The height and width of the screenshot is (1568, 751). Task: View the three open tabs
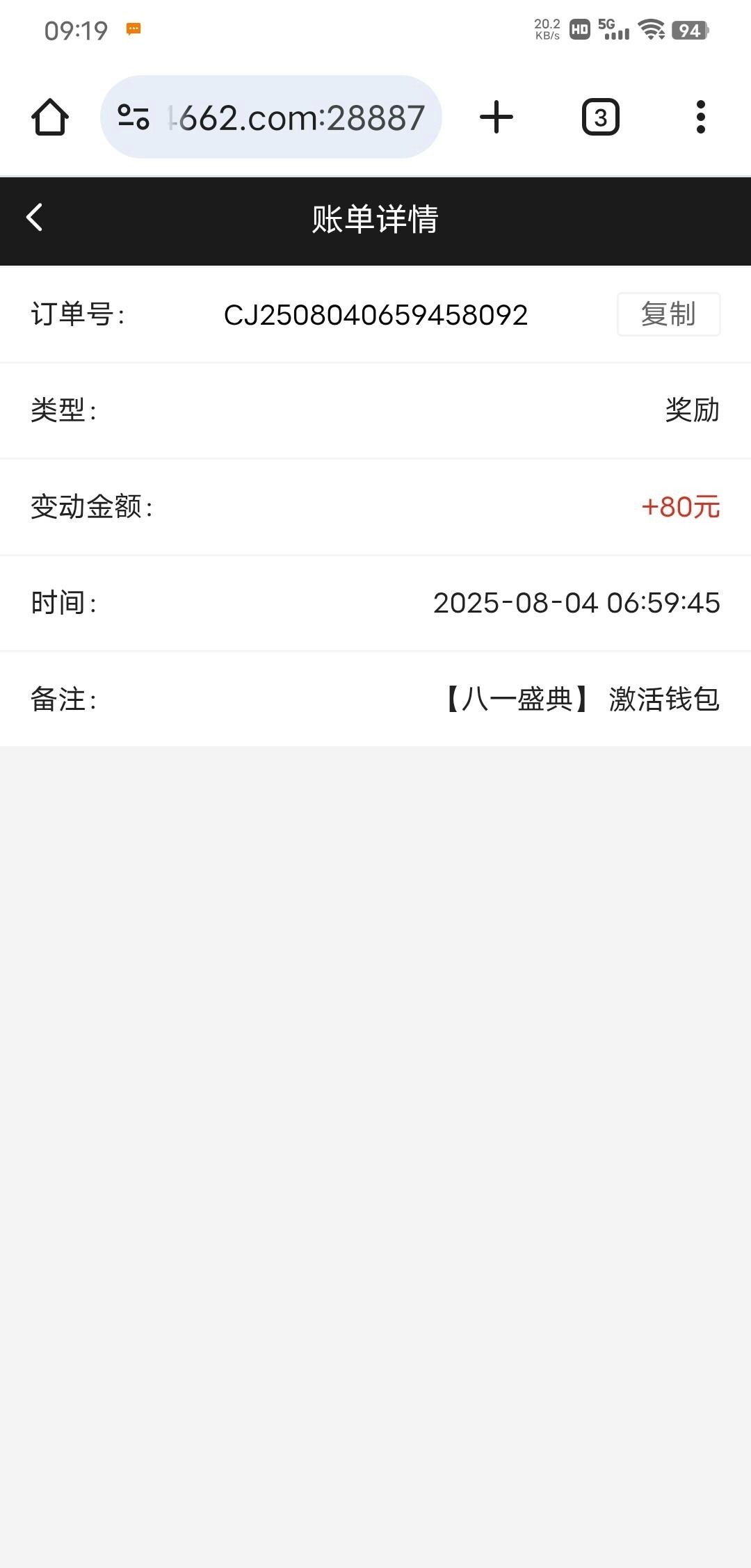600,117
